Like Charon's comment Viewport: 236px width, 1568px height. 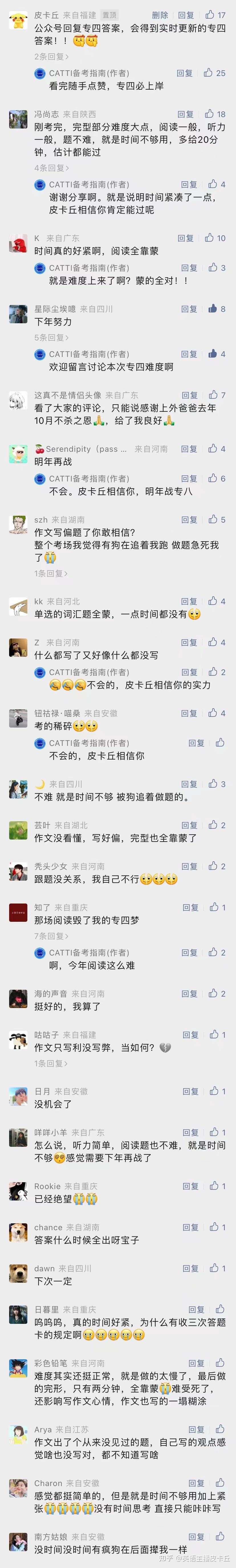click(x=219, y=1483)
